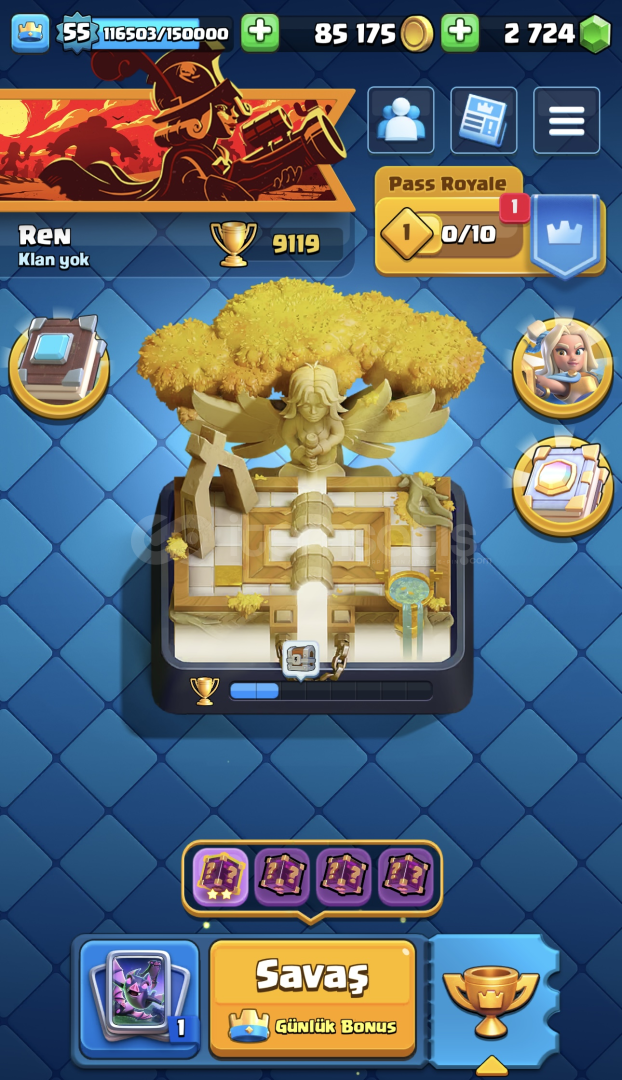Tap the green plus to add gold

click(260, 32)
